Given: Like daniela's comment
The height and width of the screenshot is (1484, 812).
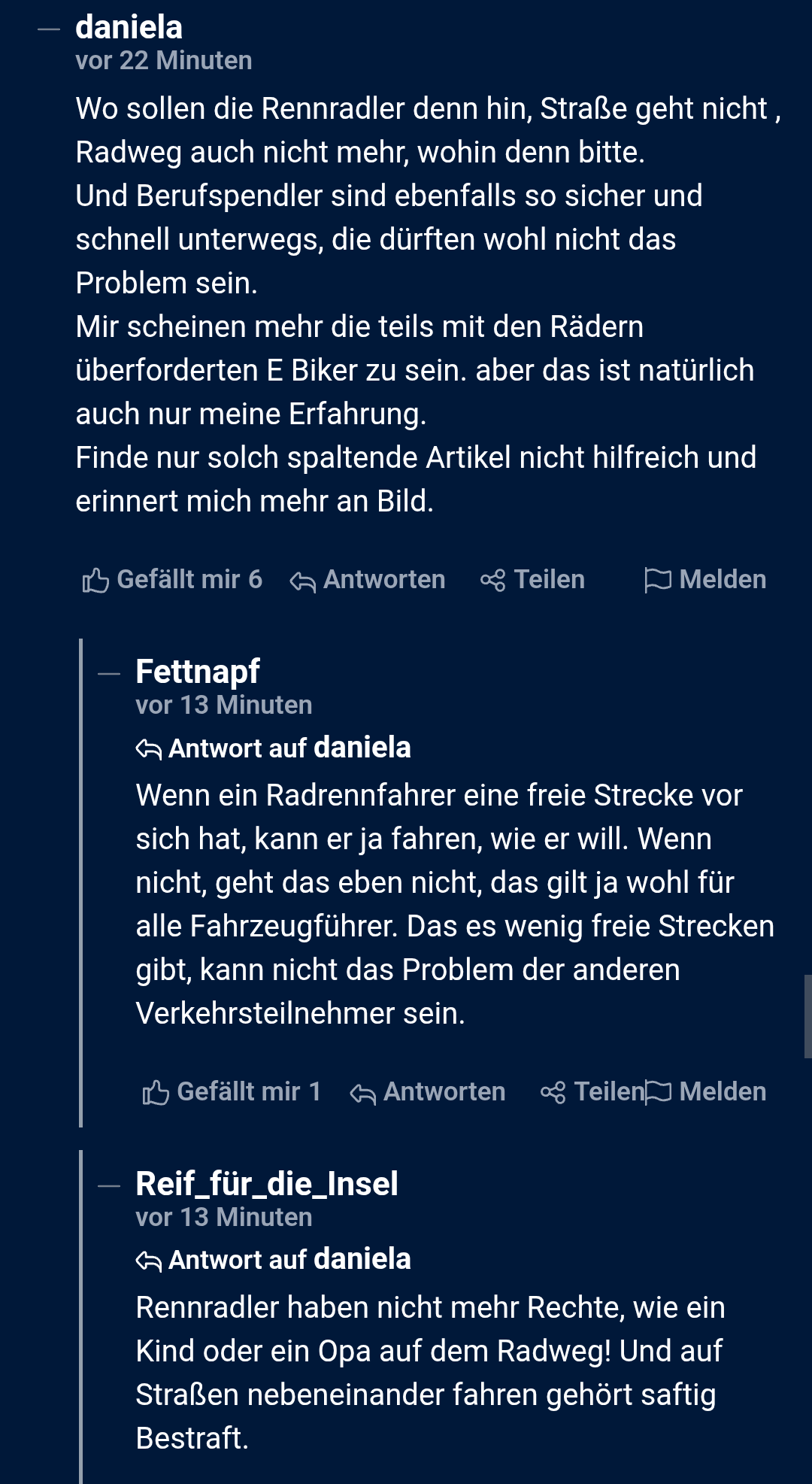Looking at the screenshot, I should (x=171, y=580).
